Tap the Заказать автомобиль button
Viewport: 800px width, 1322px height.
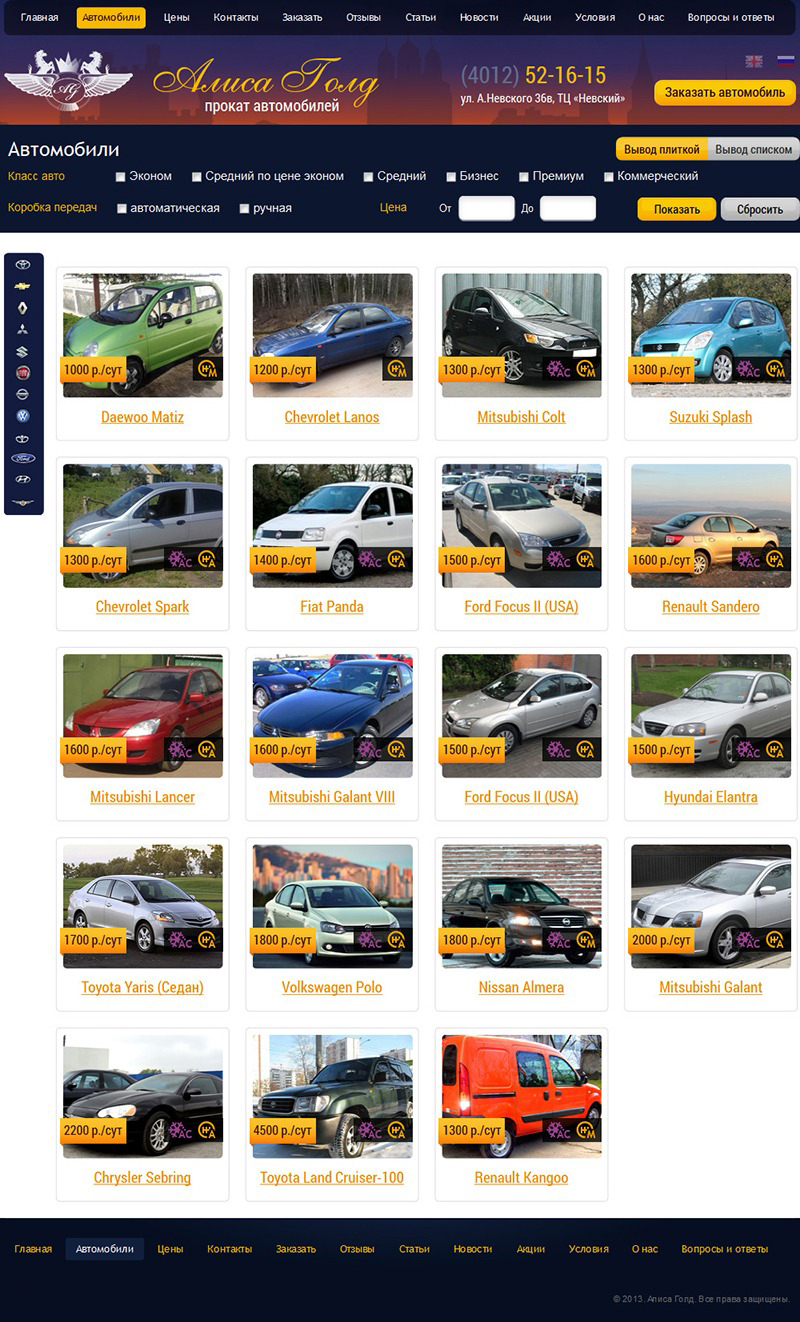click(x=725, y=93)
